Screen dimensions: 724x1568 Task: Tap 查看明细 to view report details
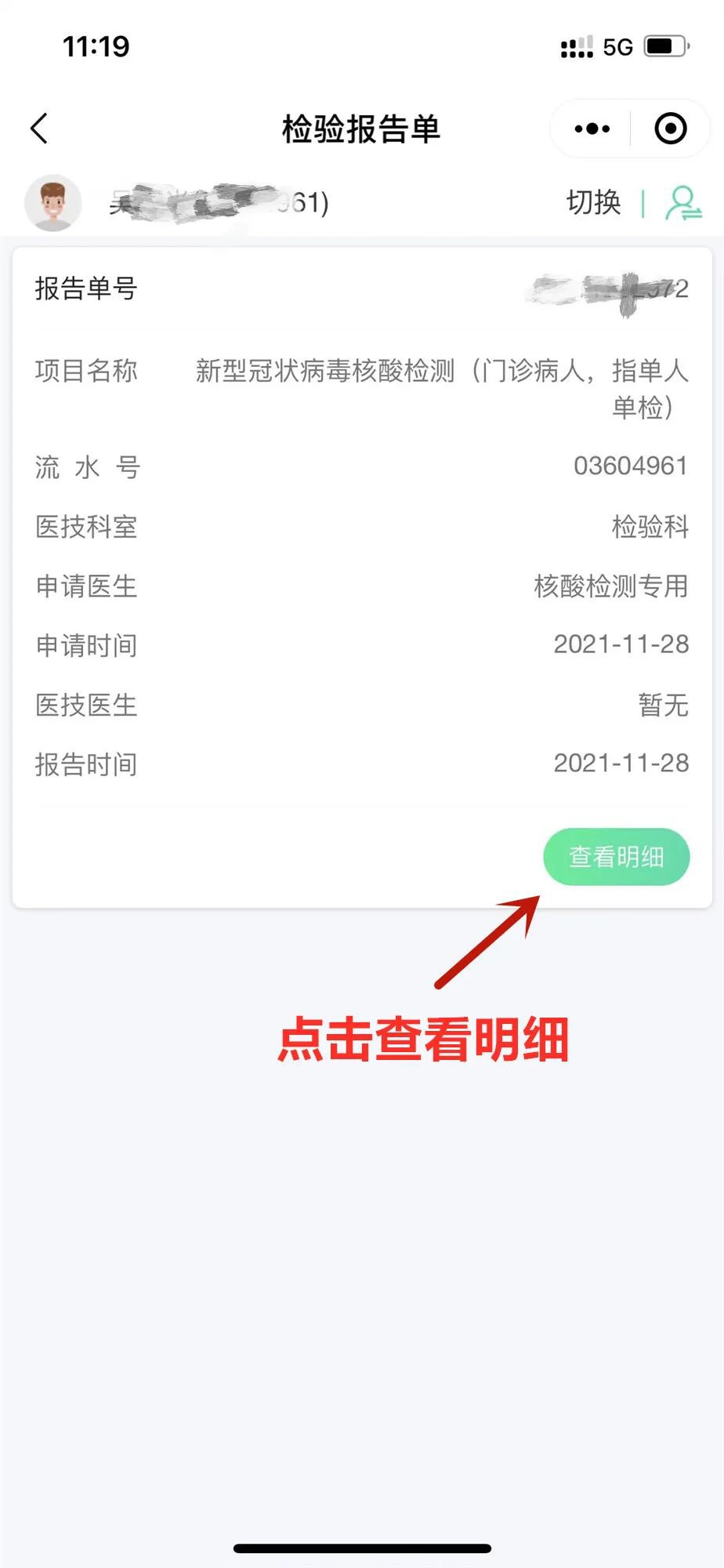point(616,857)
